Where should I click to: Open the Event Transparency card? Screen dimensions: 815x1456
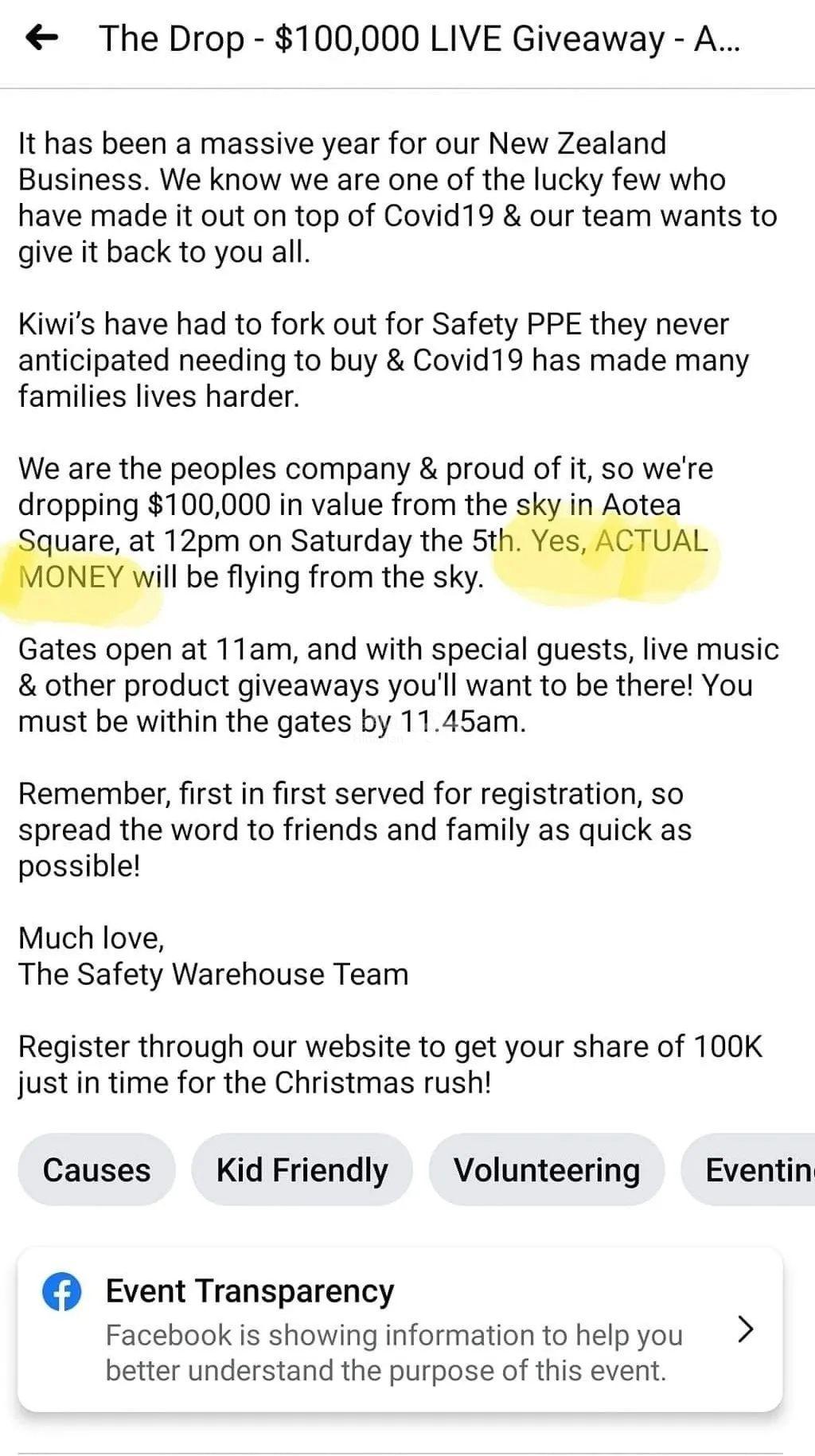(400, 1330)
